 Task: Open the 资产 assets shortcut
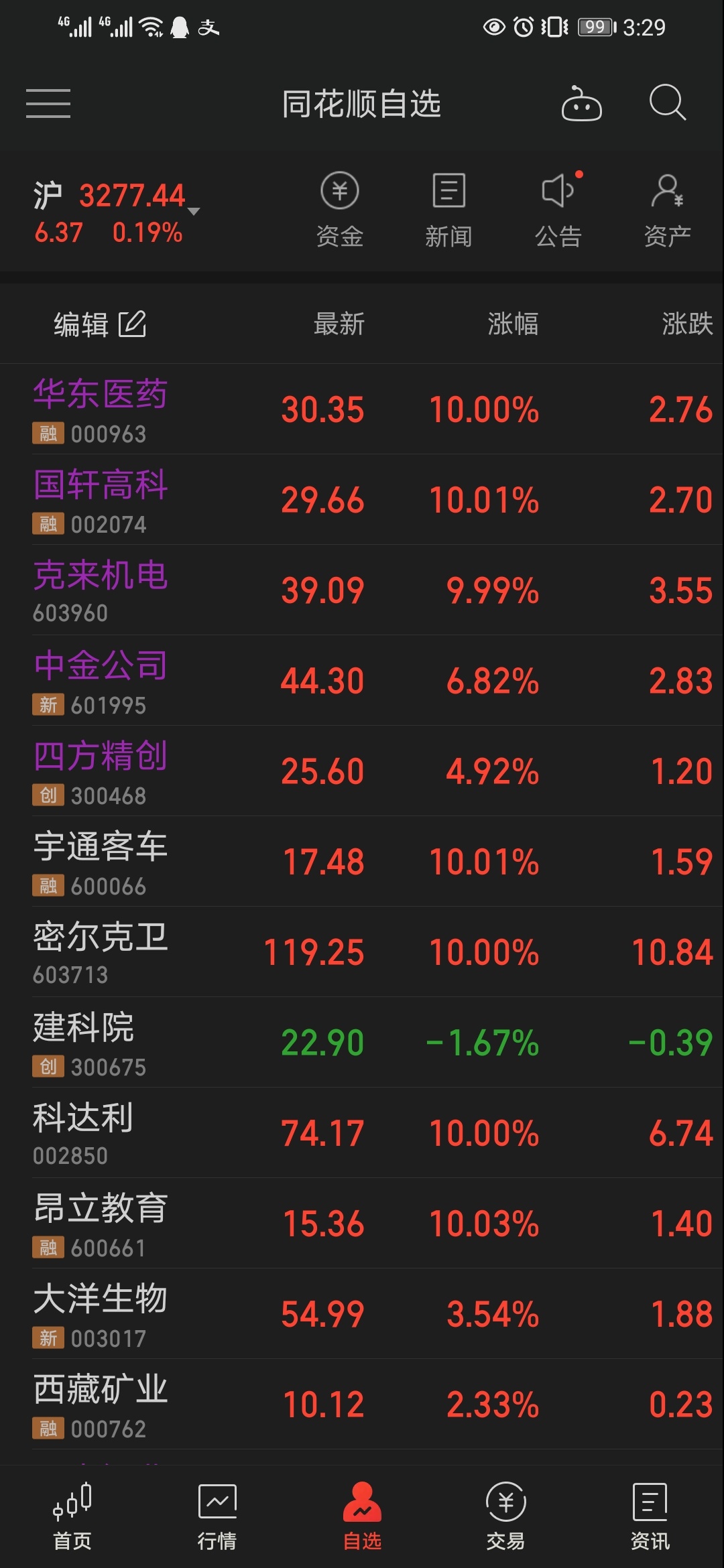click(x=668, y=210)
